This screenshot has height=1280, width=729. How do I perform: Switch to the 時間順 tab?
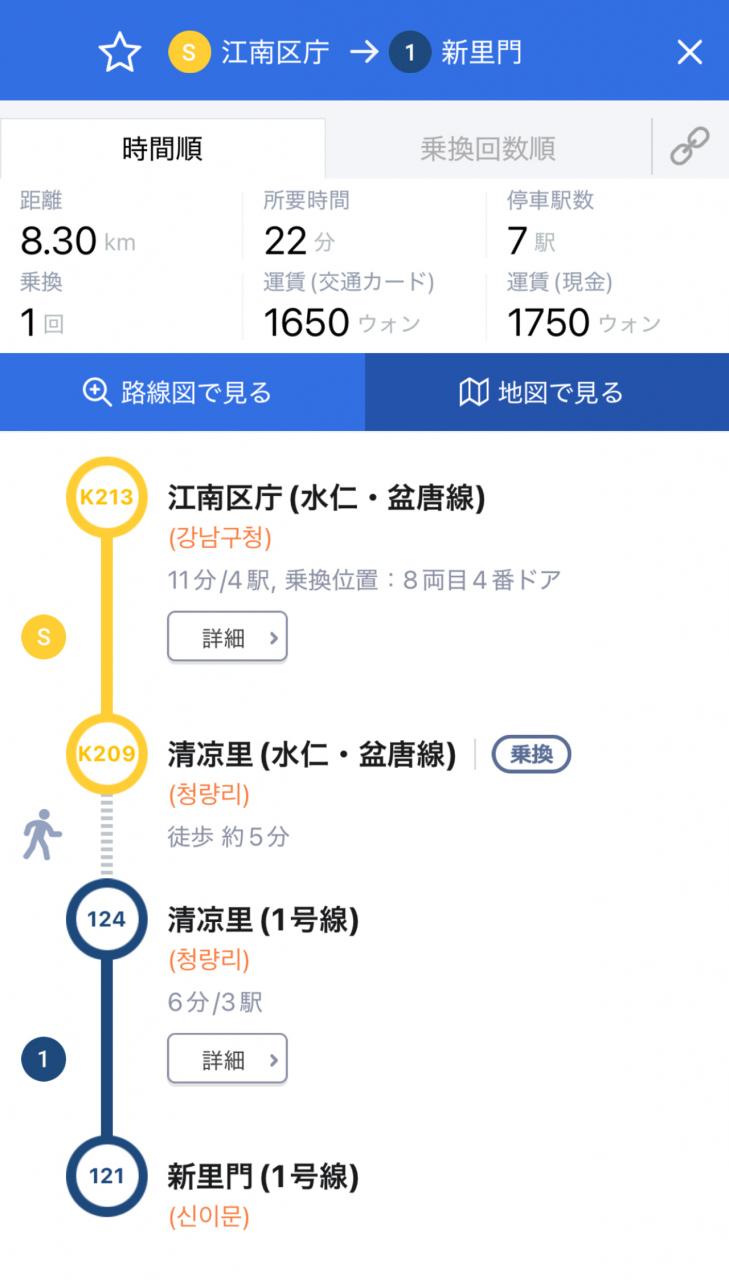(162, 149)
